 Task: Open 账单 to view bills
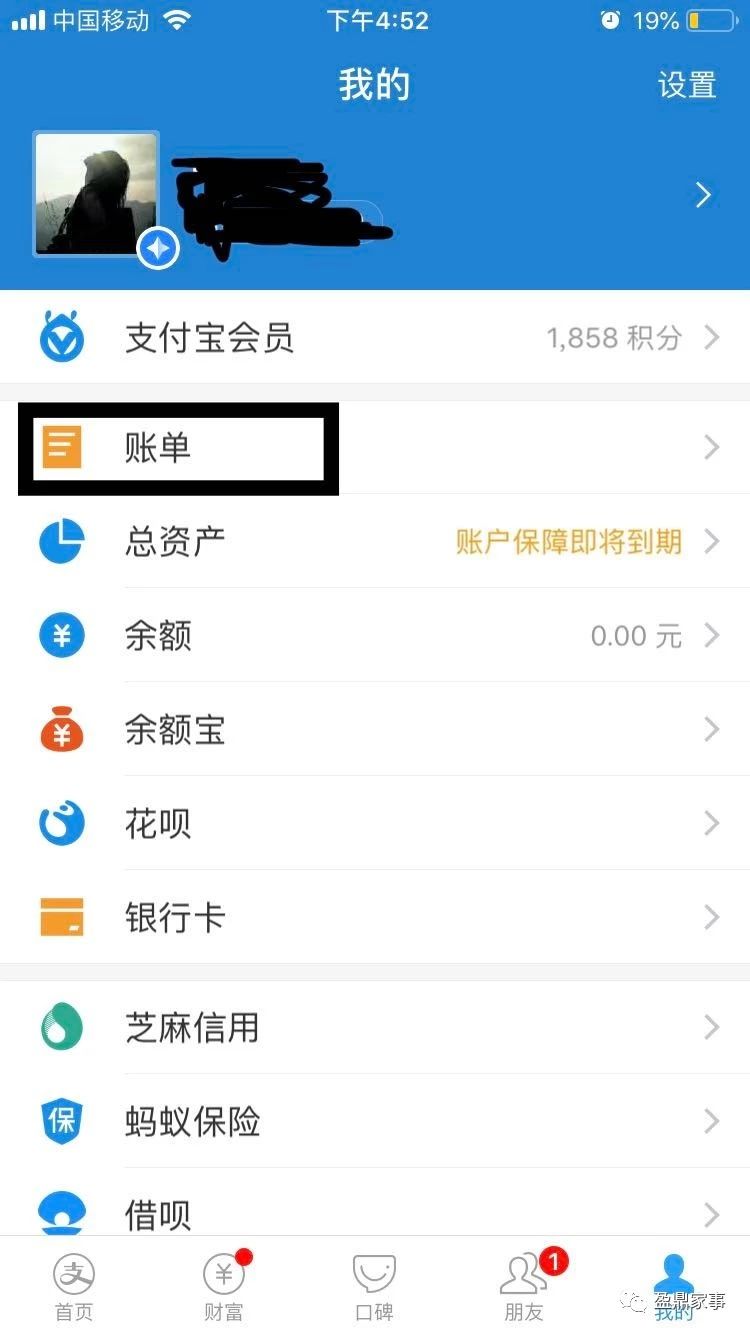[x=375, y=447]
